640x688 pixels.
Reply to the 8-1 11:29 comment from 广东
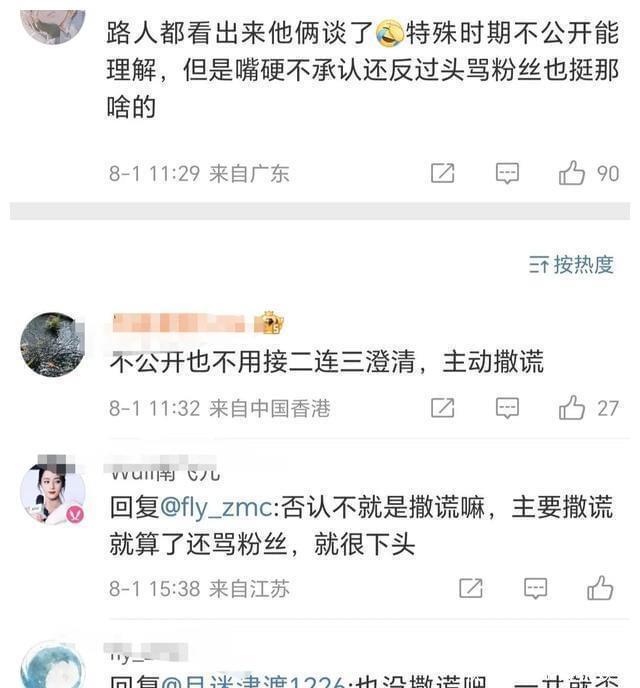pos(507,173)
